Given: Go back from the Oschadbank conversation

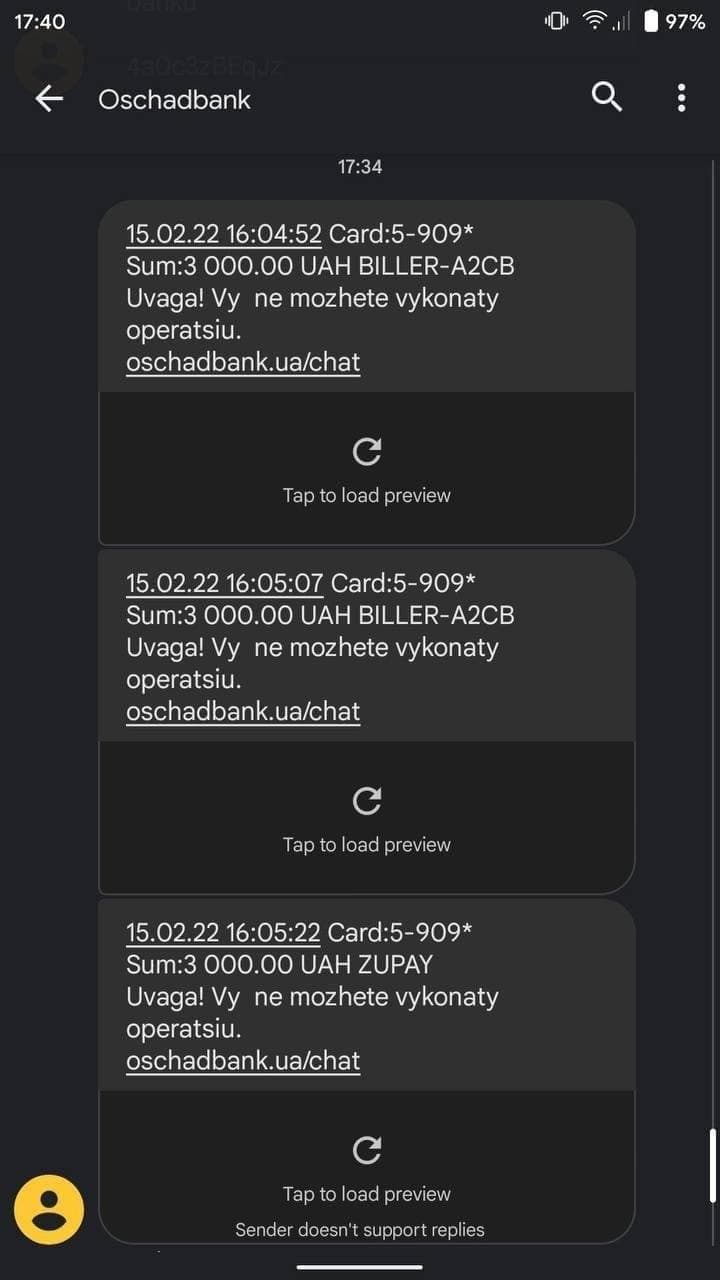Looking at the screenshot, I should 49,98.
